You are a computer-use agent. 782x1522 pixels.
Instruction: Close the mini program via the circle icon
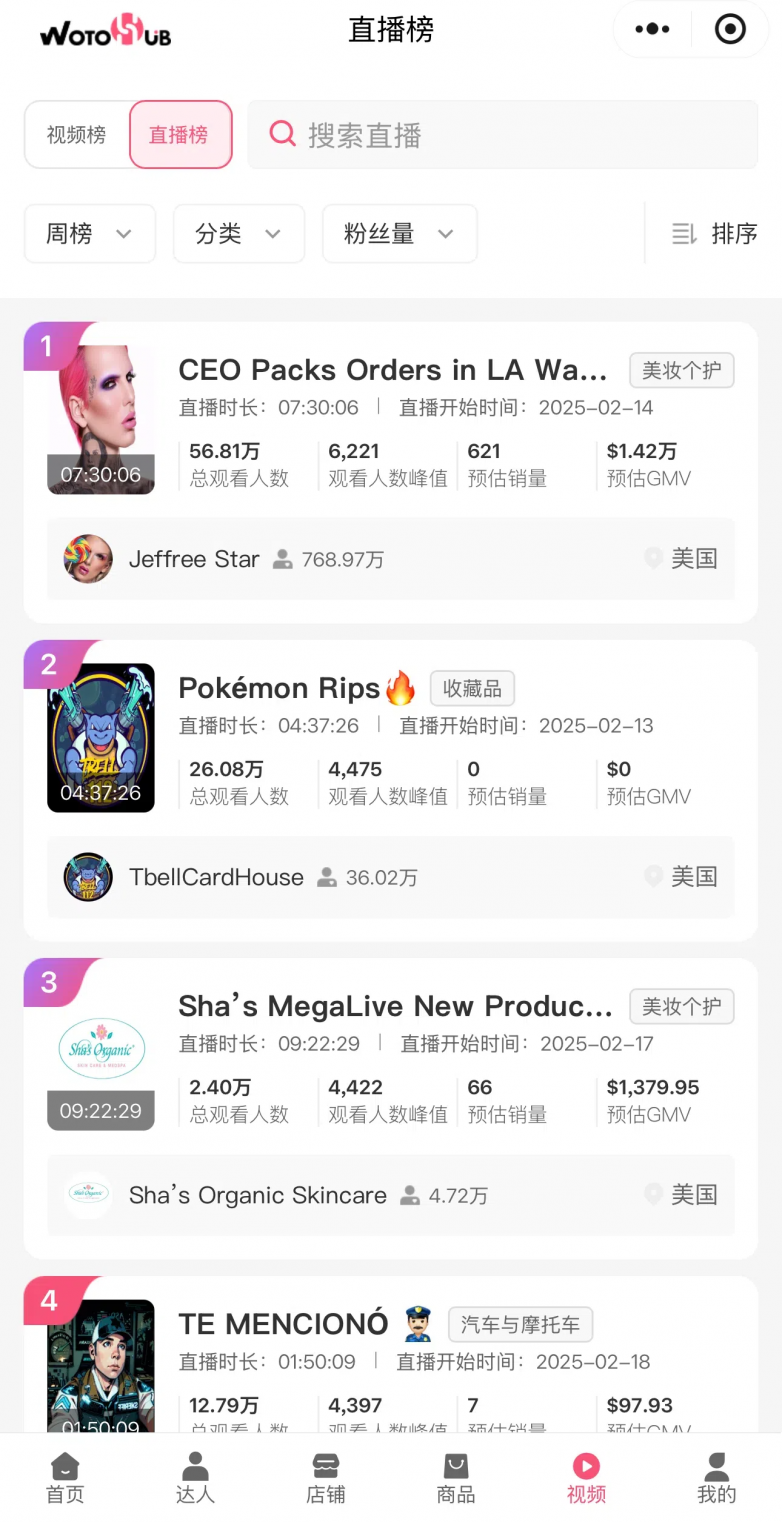(x=731, y=29)
